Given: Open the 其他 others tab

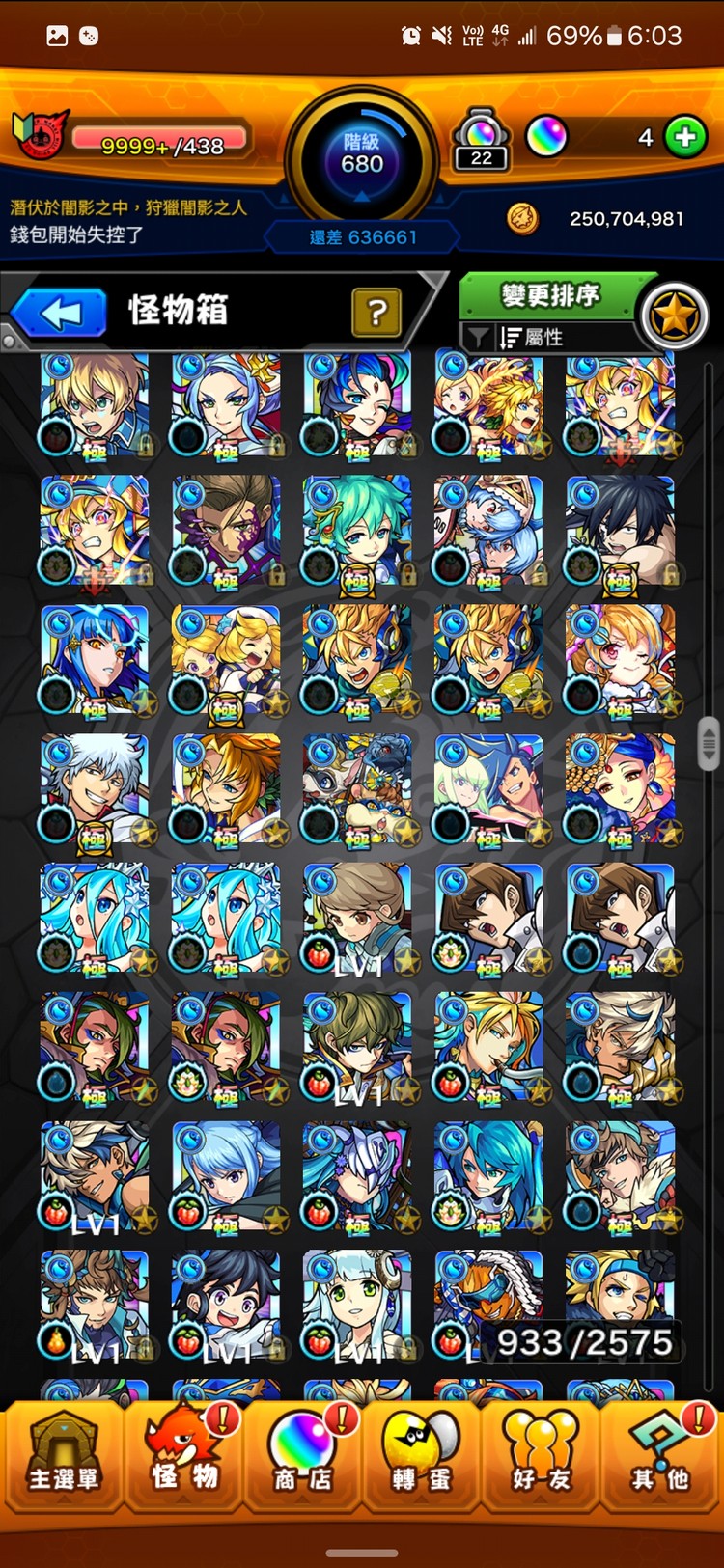Looking at the screenshot, I should [661, 1458].
